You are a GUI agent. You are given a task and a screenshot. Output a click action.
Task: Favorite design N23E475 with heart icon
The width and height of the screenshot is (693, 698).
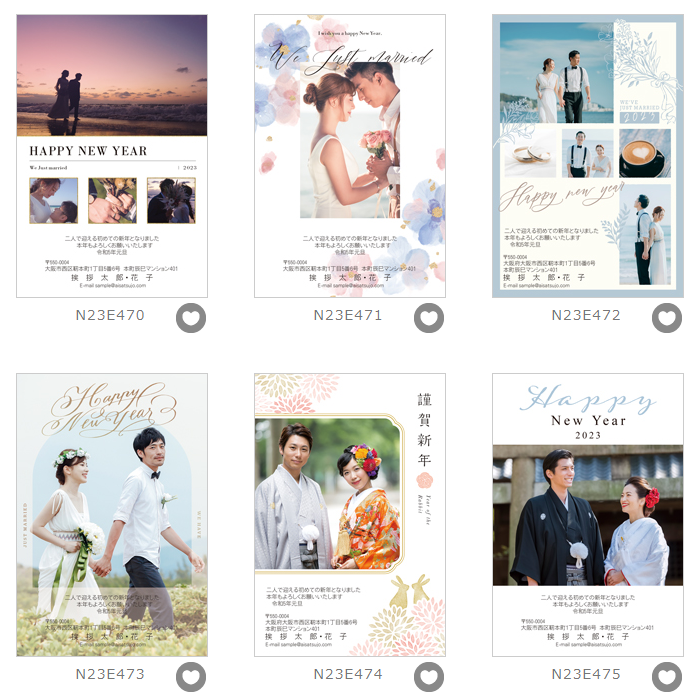point(667,676)
